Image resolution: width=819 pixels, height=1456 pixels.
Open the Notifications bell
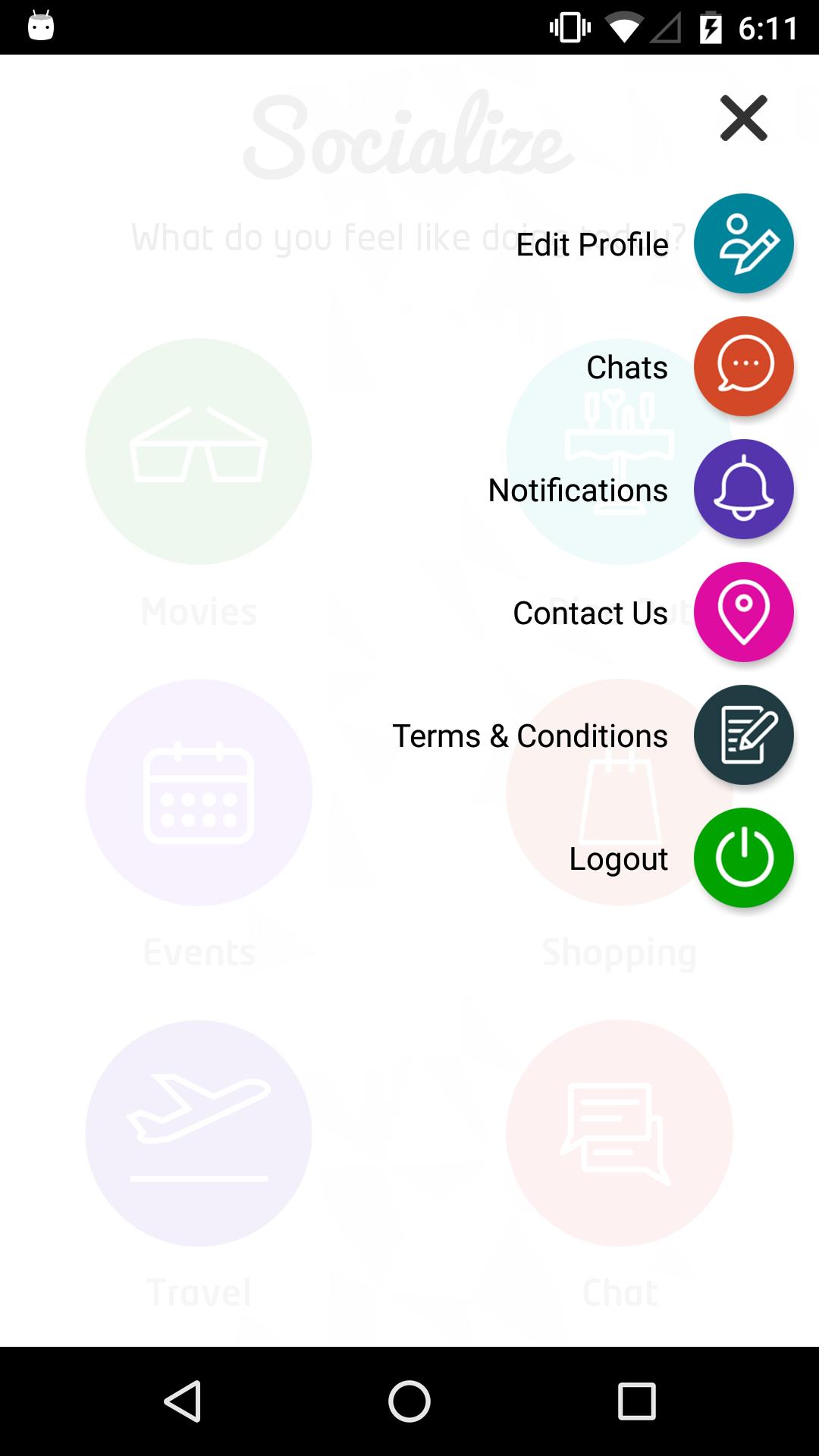coord(743,489)
